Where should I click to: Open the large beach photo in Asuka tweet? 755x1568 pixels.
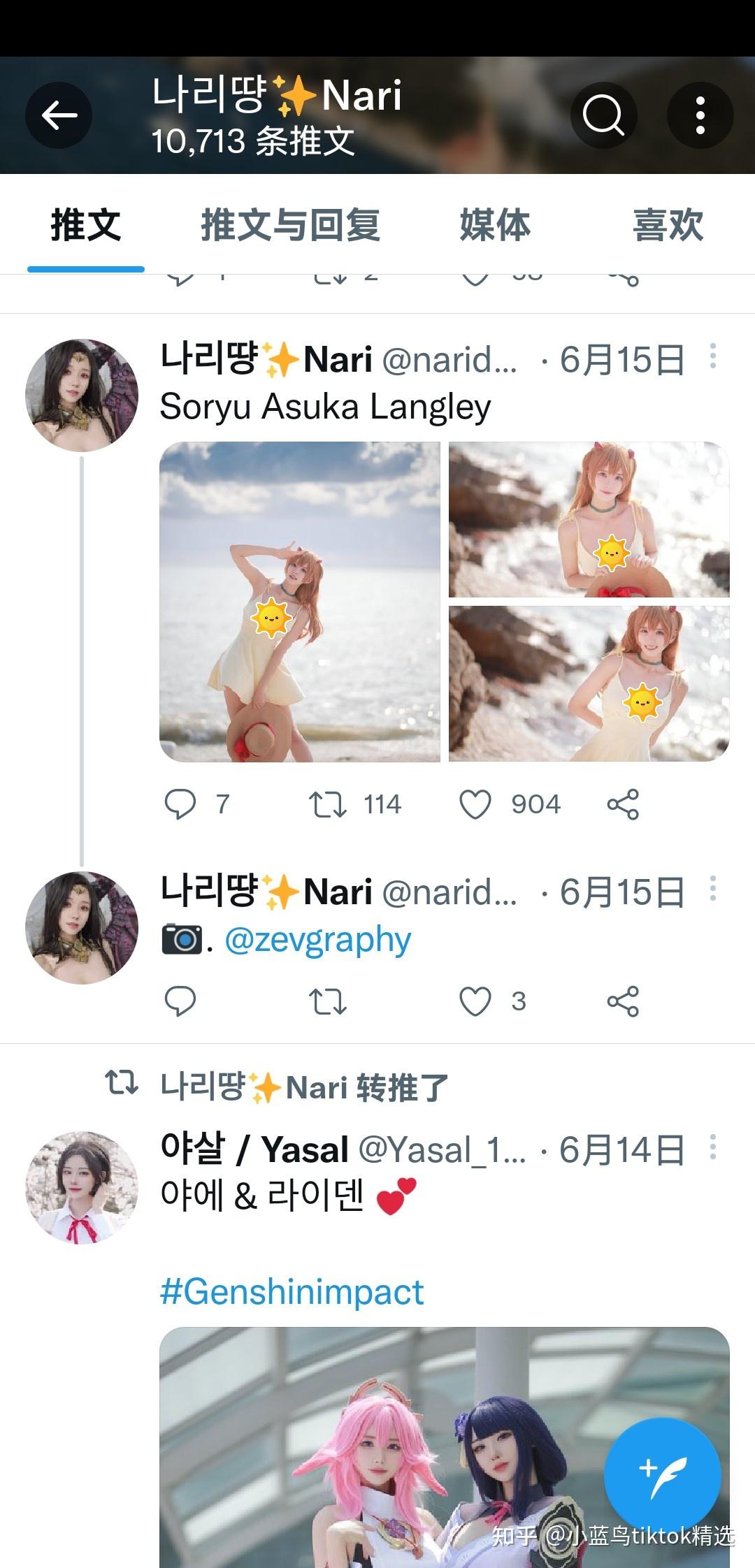click(300, 602)
